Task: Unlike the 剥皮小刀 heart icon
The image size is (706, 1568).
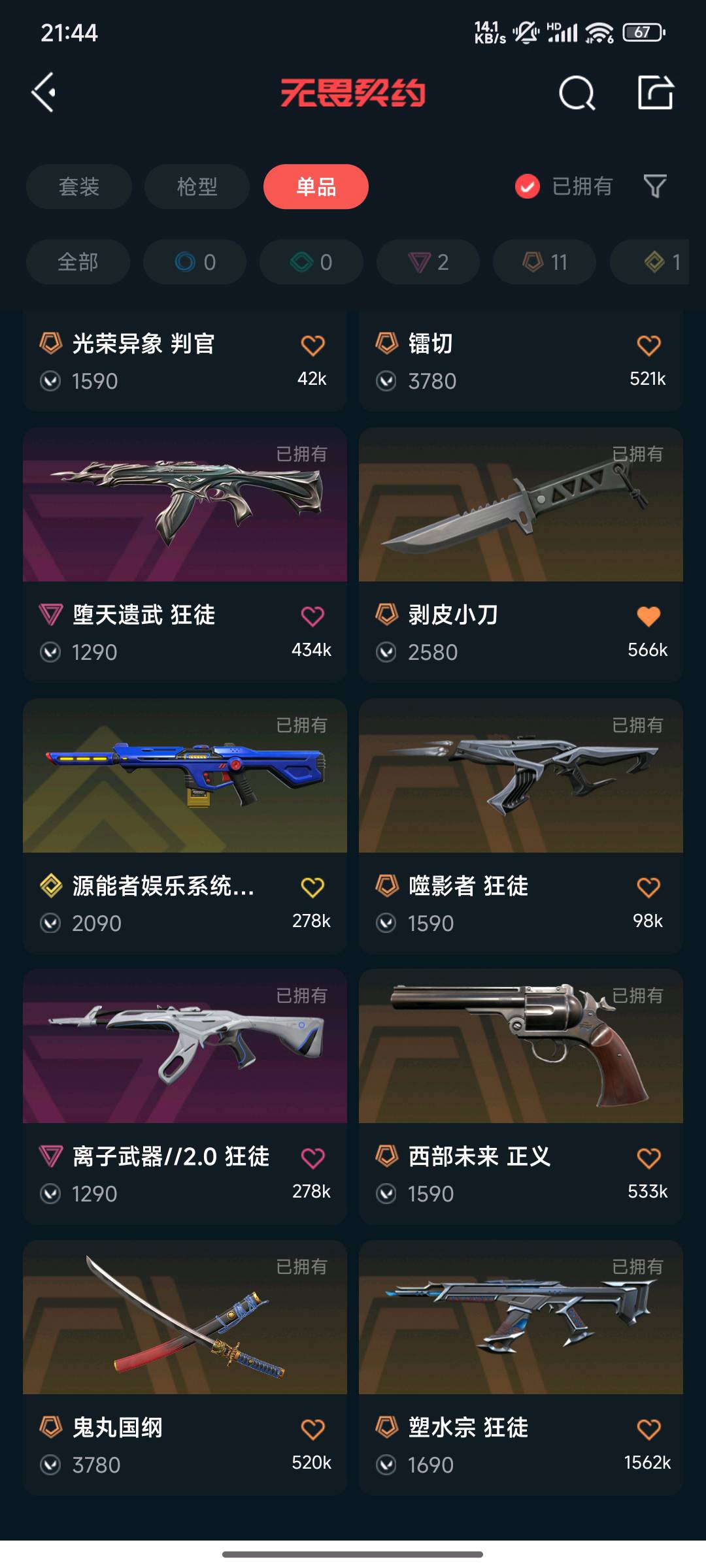Action: pos(648,616)
